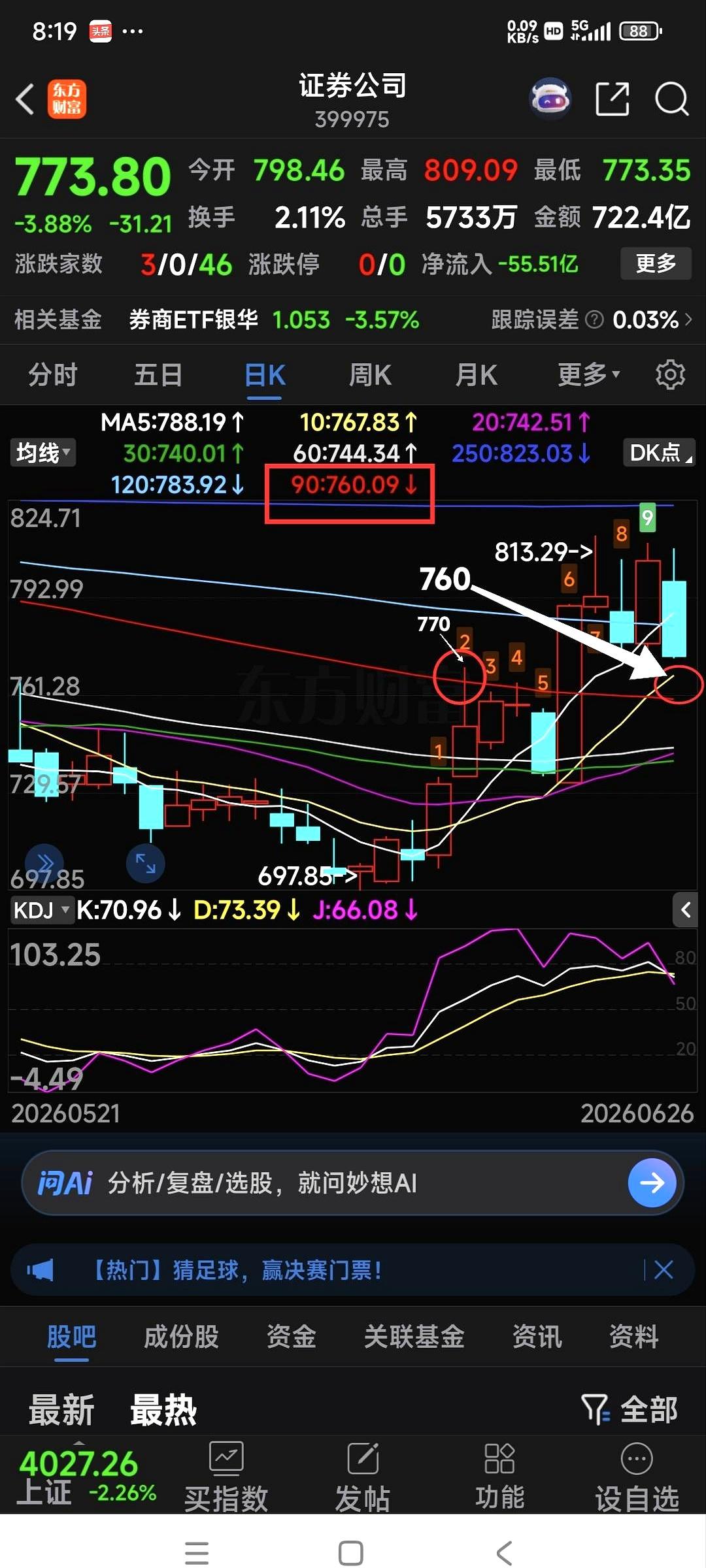Switch to the 分时 chart tab
This screenshot has height=1568, width=706.
pyautogui.click(x=52, y=375)
